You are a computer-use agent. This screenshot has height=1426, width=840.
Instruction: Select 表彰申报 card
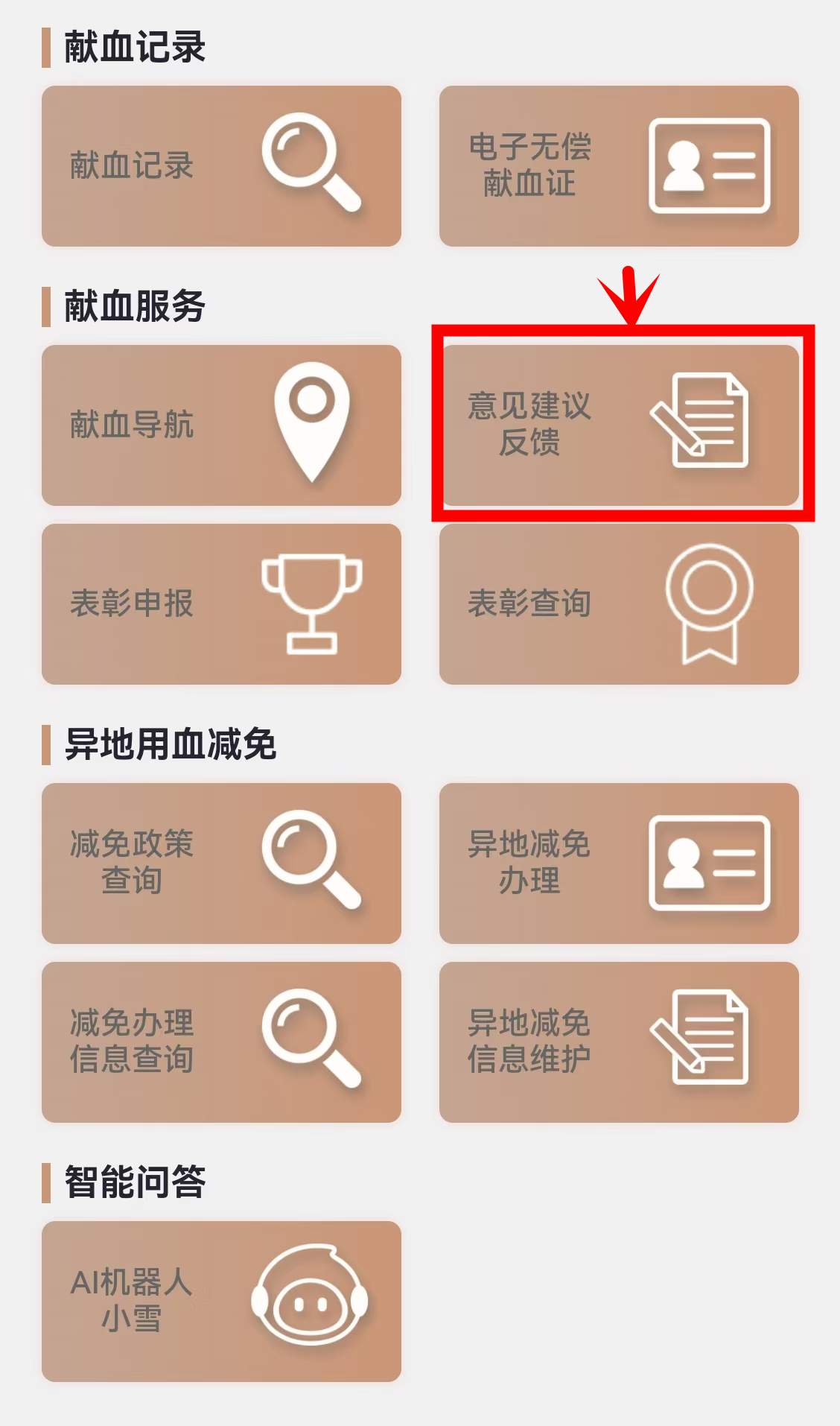coord(221,603)
